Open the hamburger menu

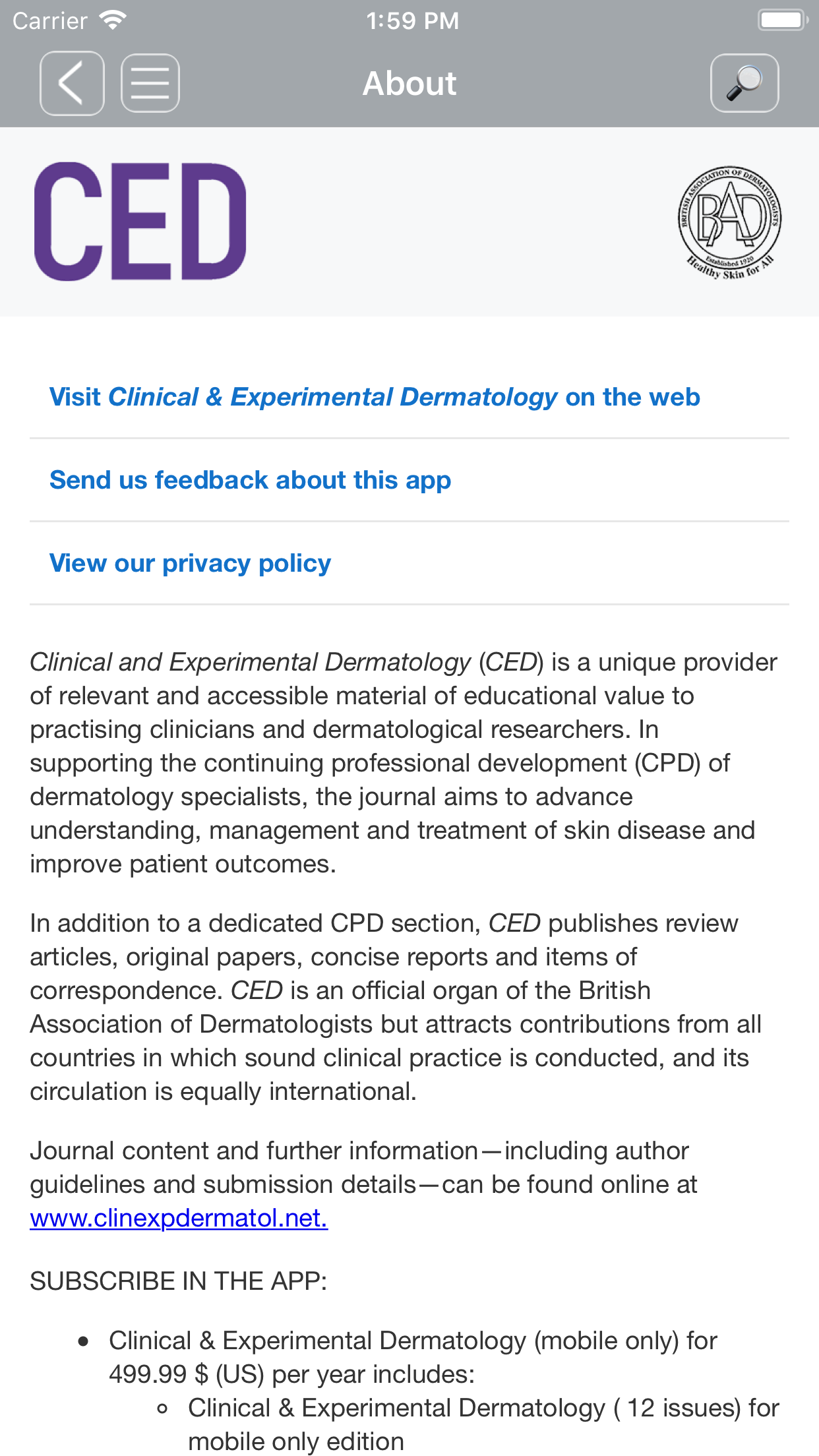click(x=150, y=84)
